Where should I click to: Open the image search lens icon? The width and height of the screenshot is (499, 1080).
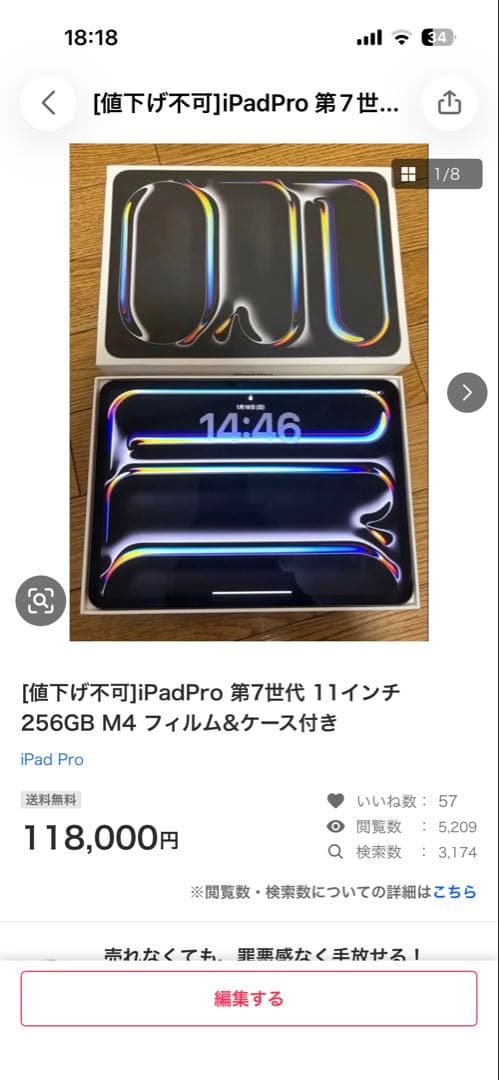[x=41, y=601]
